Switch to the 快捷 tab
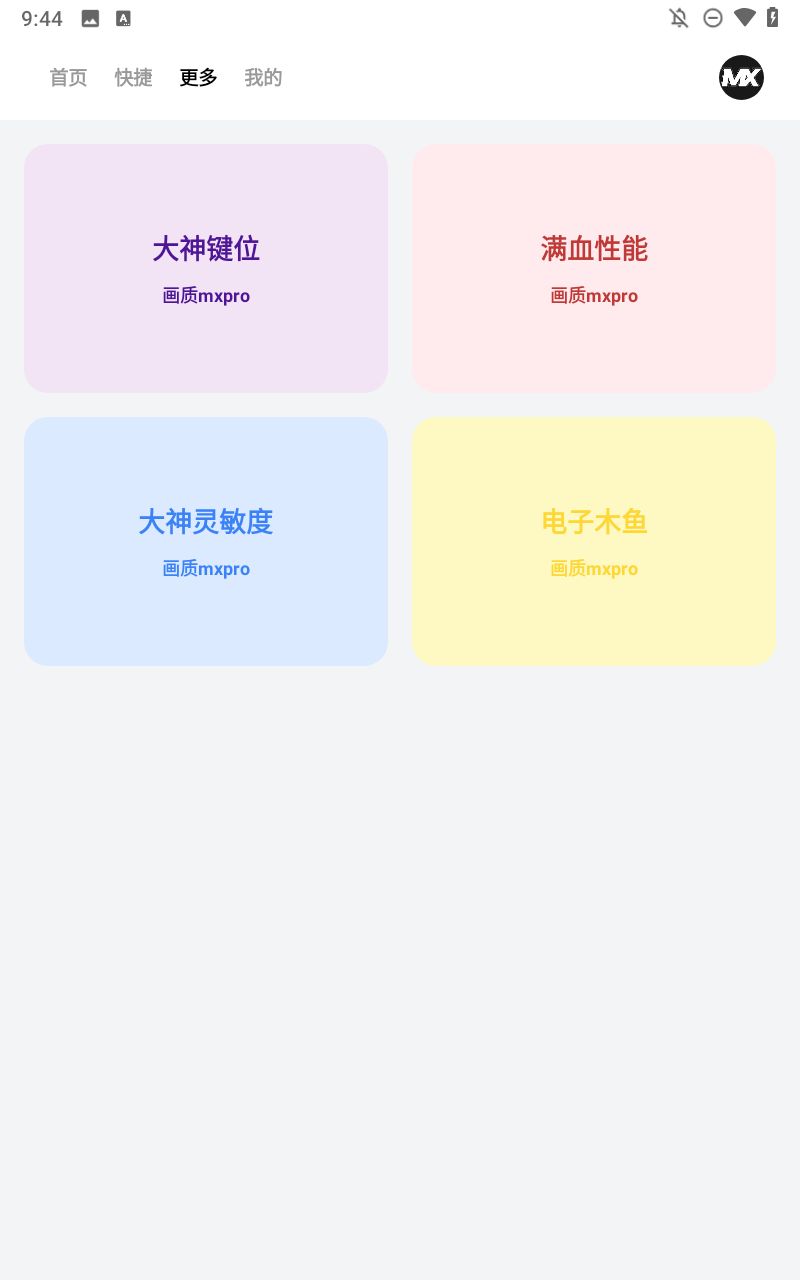This screenshot has height=1280, width=800. (133, 78)
